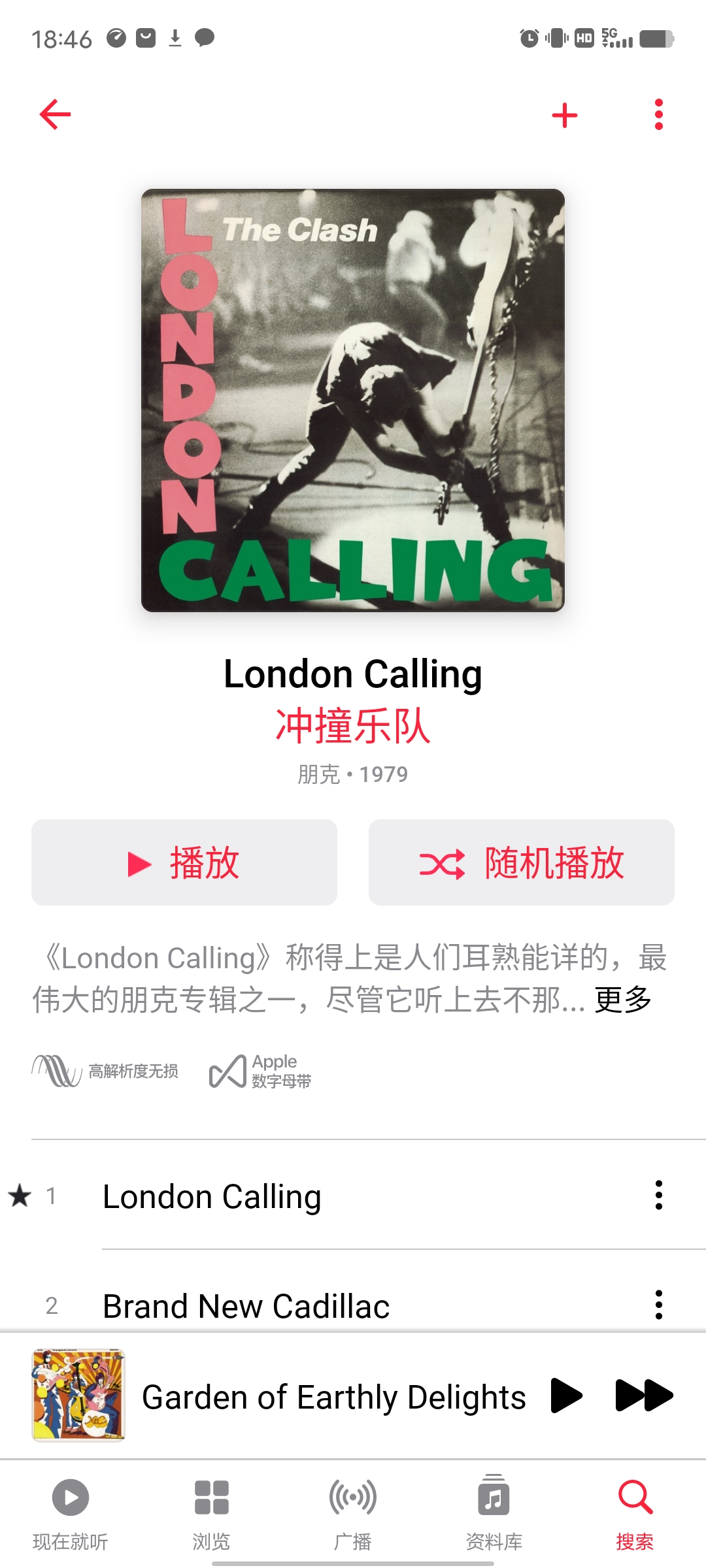706x1568 pixels.
Task: Open the album overflow menu at top
Action: (x=658, y=115)
